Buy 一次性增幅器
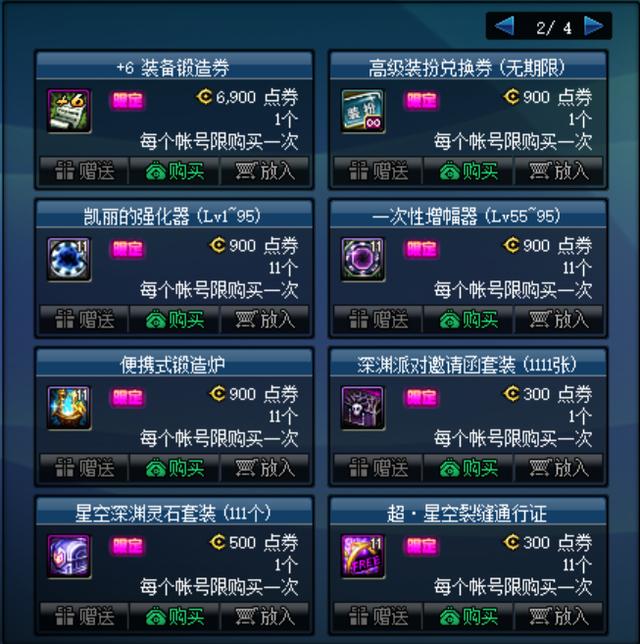The width and height of the screenshot is (640, 644). pyautogui.click(x=468, y=319)
